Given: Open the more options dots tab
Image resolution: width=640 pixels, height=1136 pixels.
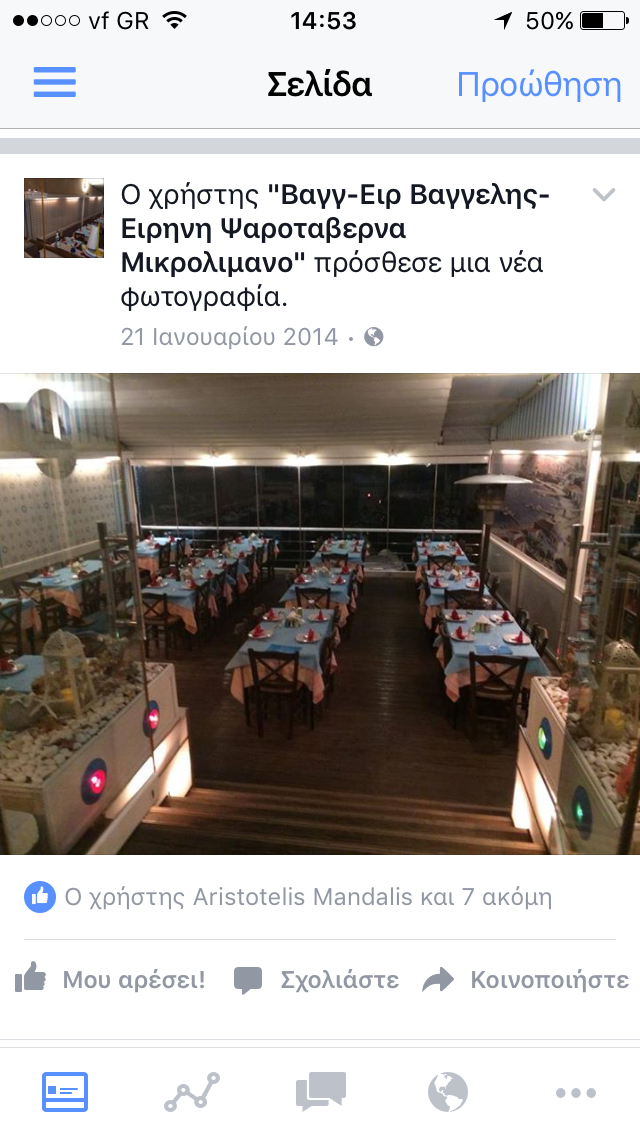Looking at the screenshot, I should click(576, 1093).
